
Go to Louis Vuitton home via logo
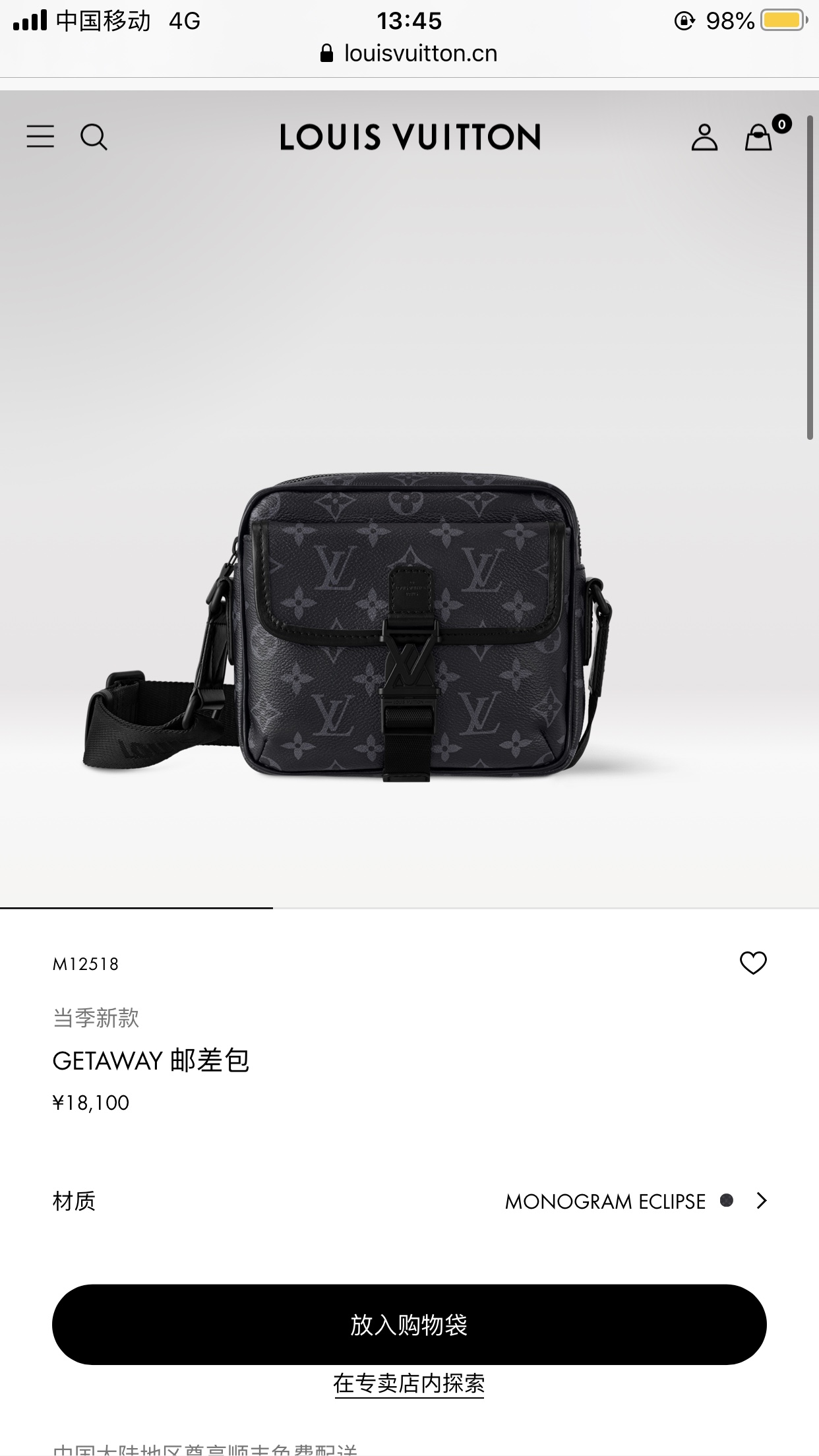[x=409, y=137]
